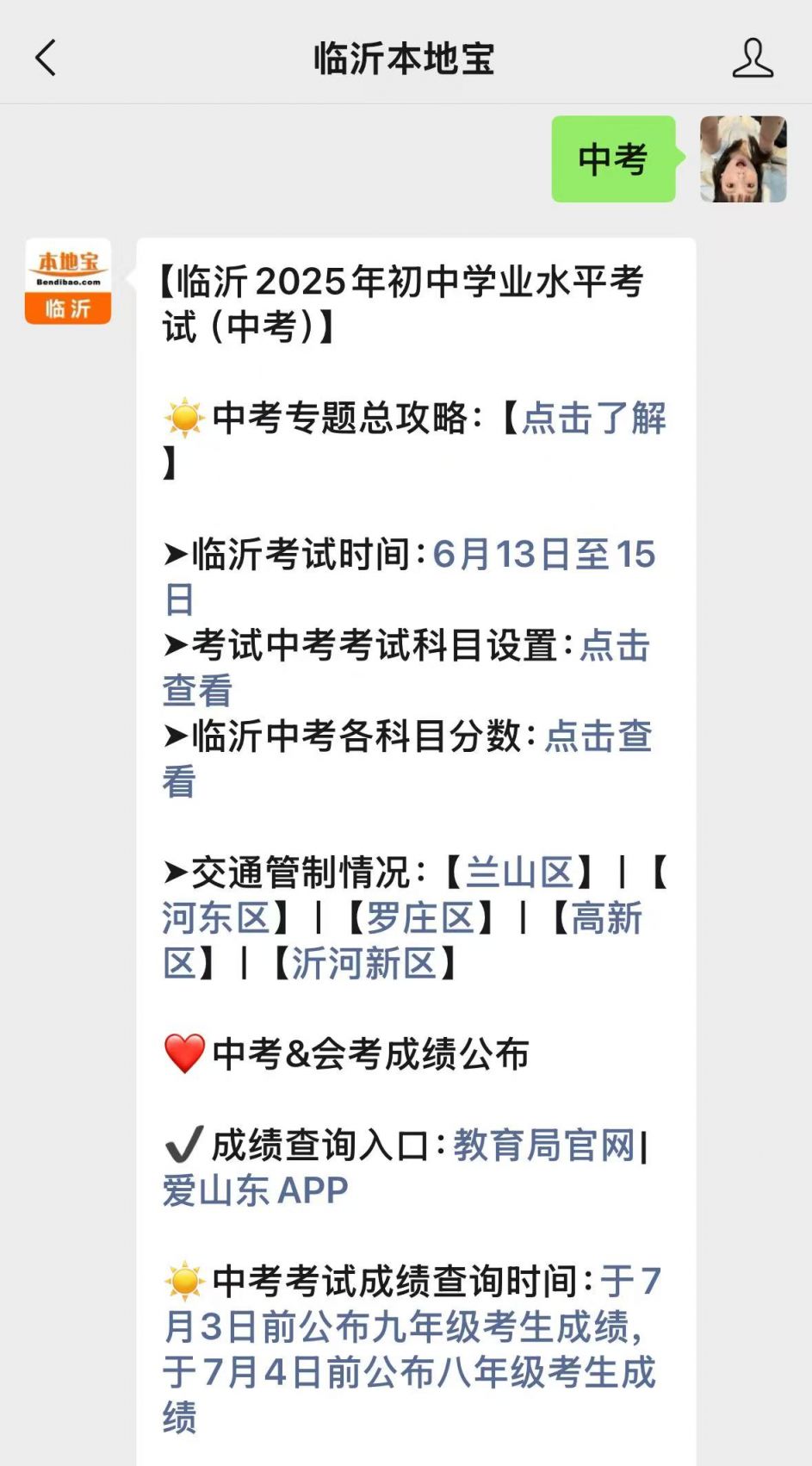The height and width of the screenshot is (1466, 812).
Task: Open the account profile icon
Action: tap(752, 59)
